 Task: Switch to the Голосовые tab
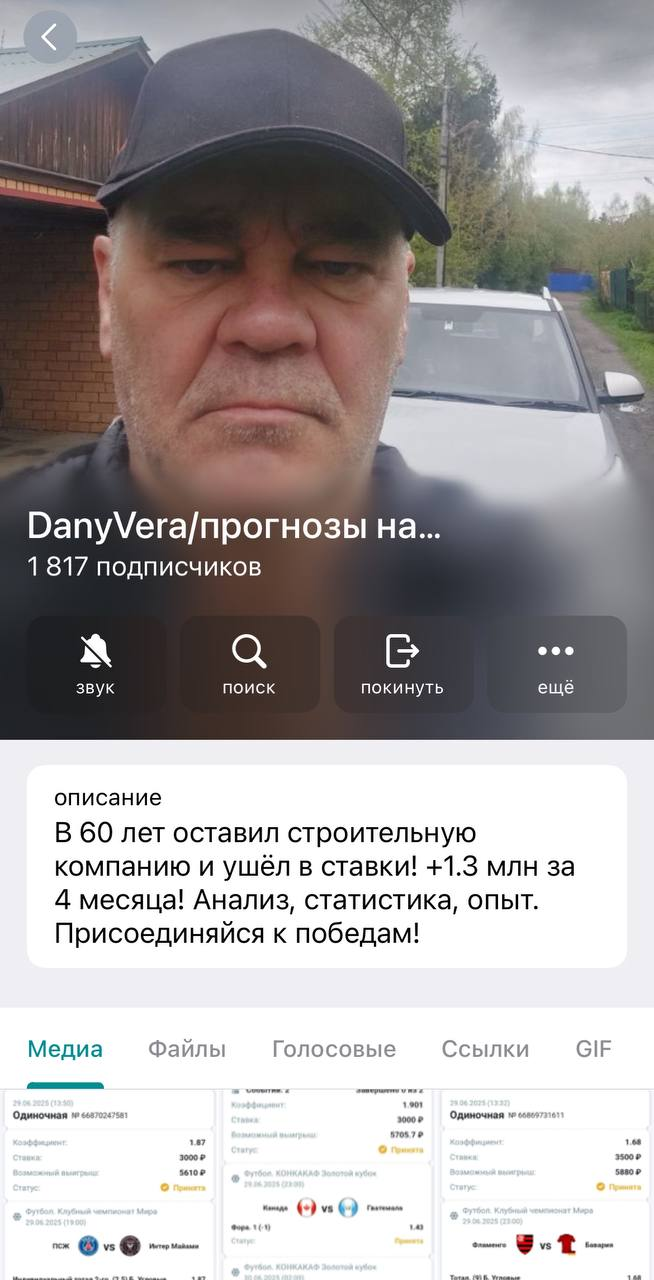pos(334,1049)
